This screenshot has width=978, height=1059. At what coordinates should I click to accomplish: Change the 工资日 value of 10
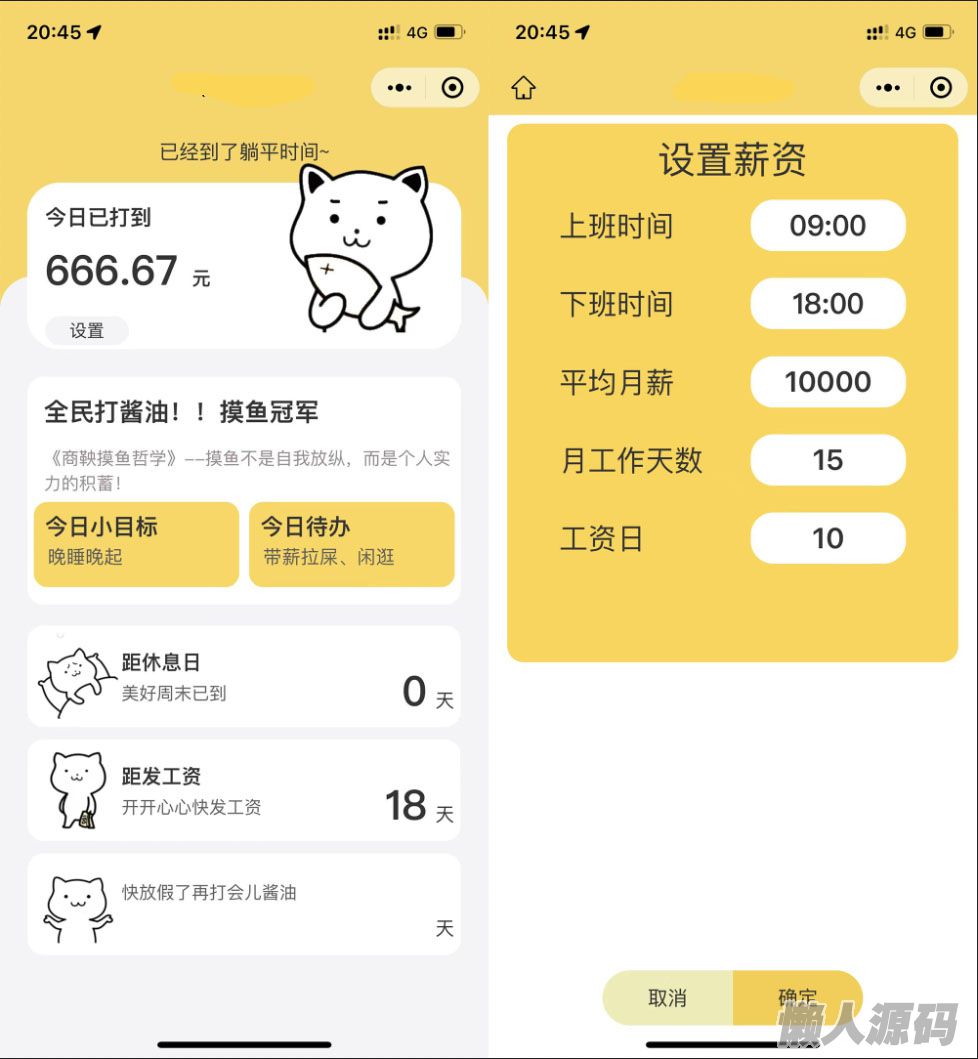click(x=827, y=538)
